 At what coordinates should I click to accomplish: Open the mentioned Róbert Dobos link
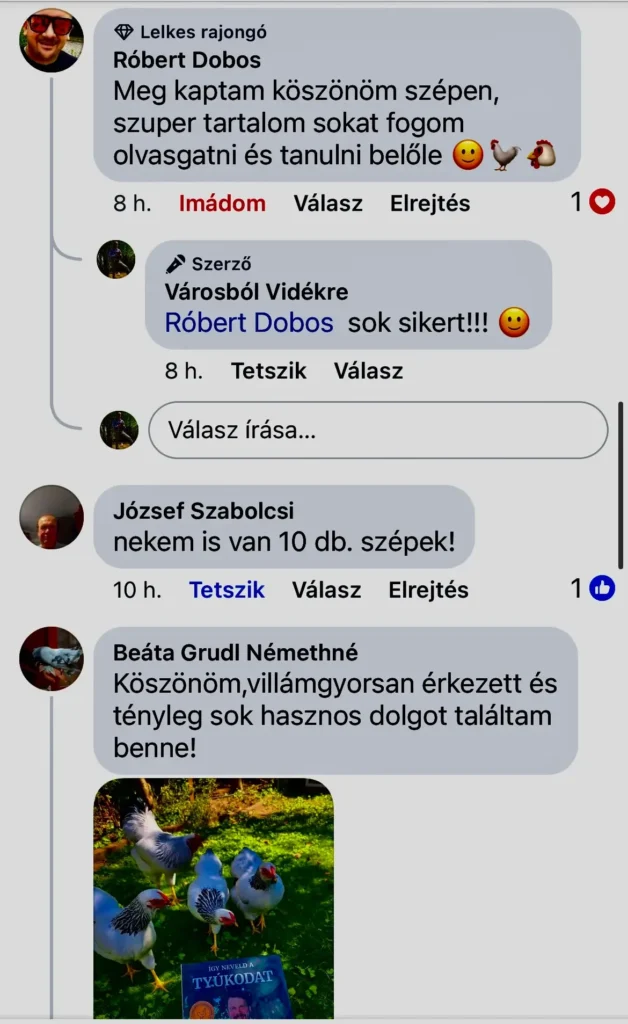249,323
